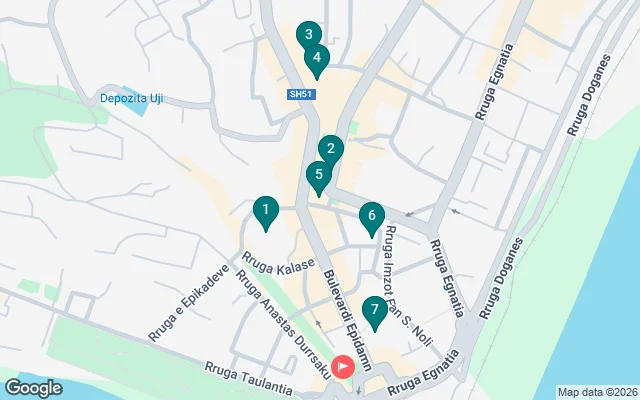
Task: Open map pin number 3
Action: coord(308,35)
